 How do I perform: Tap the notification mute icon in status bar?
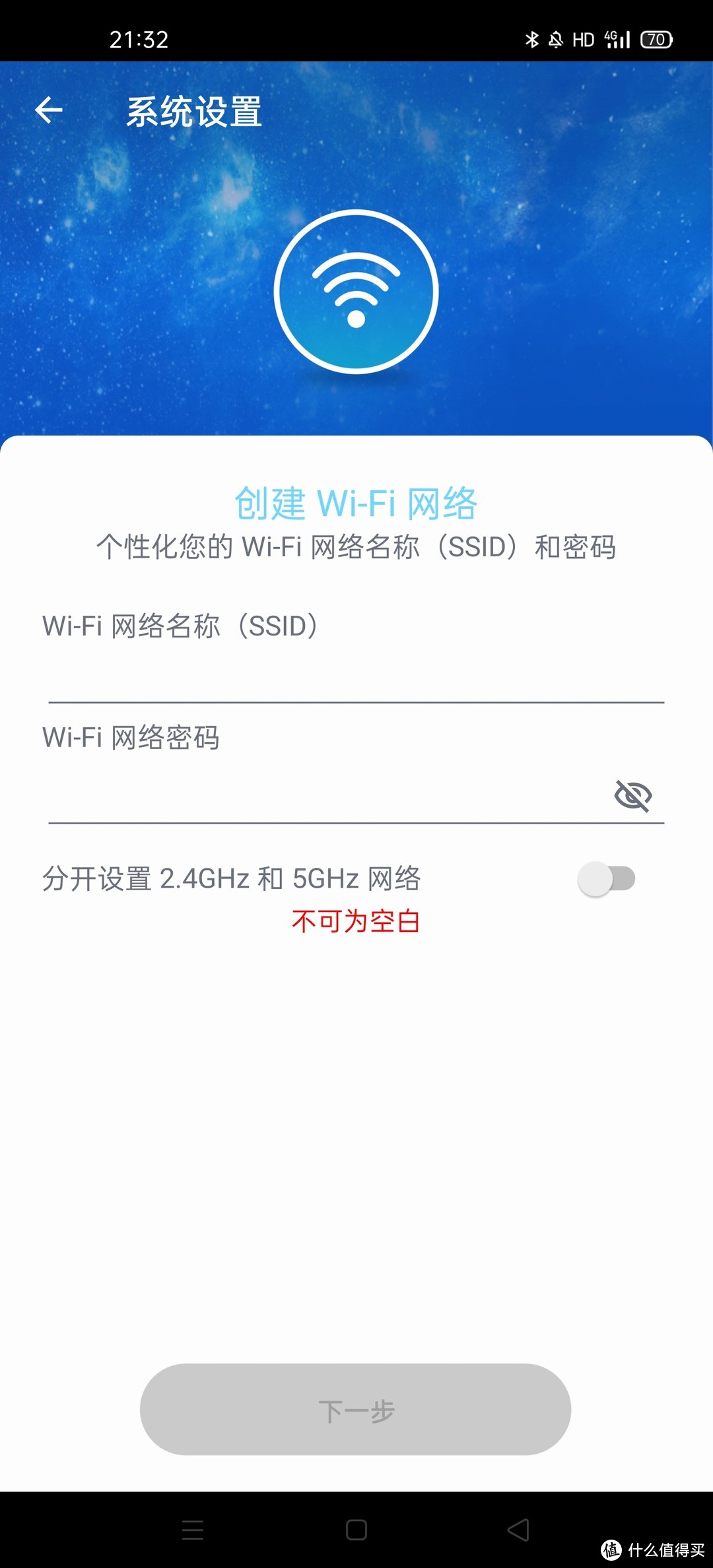point(555,40)
